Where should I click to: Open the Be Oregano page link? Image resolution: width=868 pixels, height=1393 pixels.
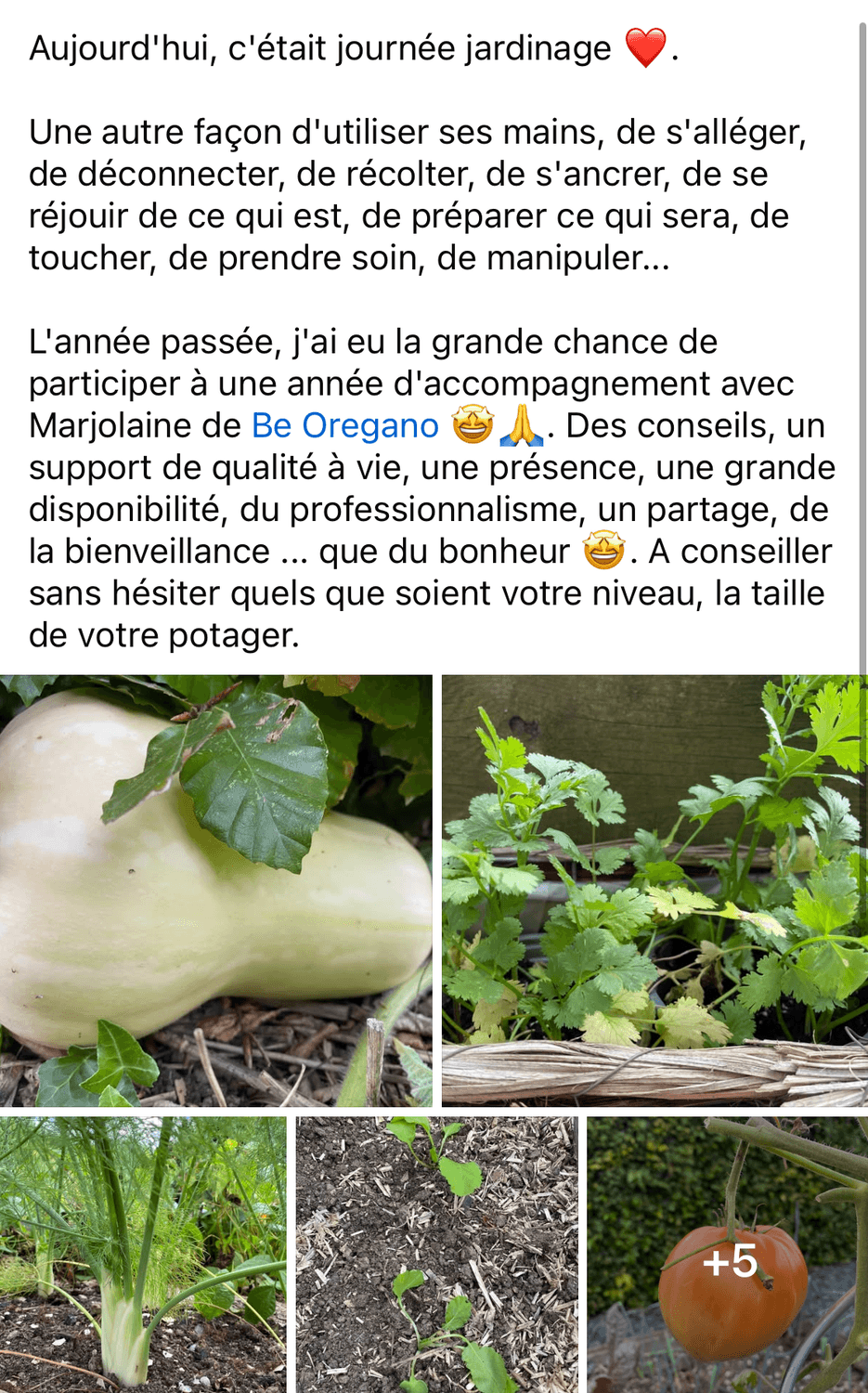coord(344,426)
